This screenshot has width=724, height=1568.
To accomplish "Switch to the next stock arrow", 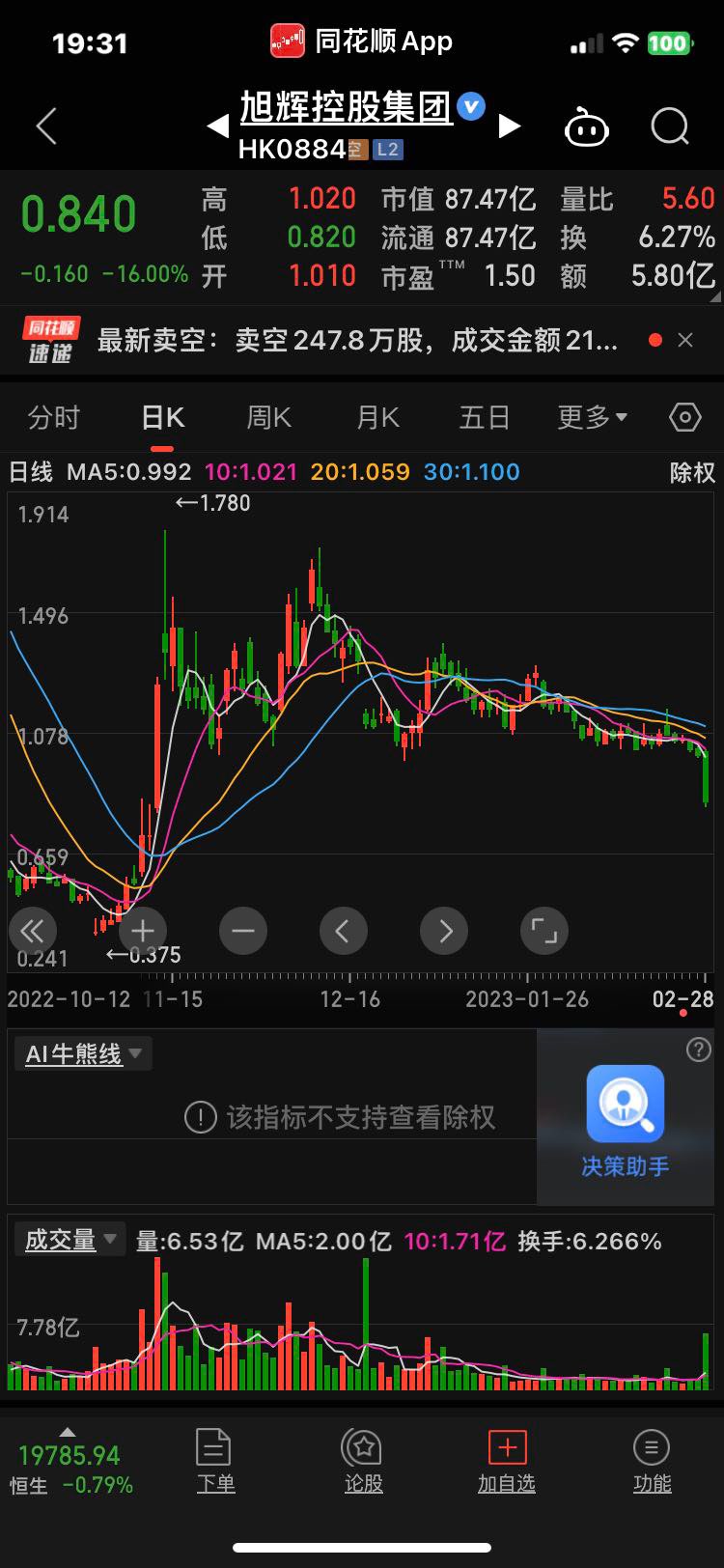I will click(510, 126).
